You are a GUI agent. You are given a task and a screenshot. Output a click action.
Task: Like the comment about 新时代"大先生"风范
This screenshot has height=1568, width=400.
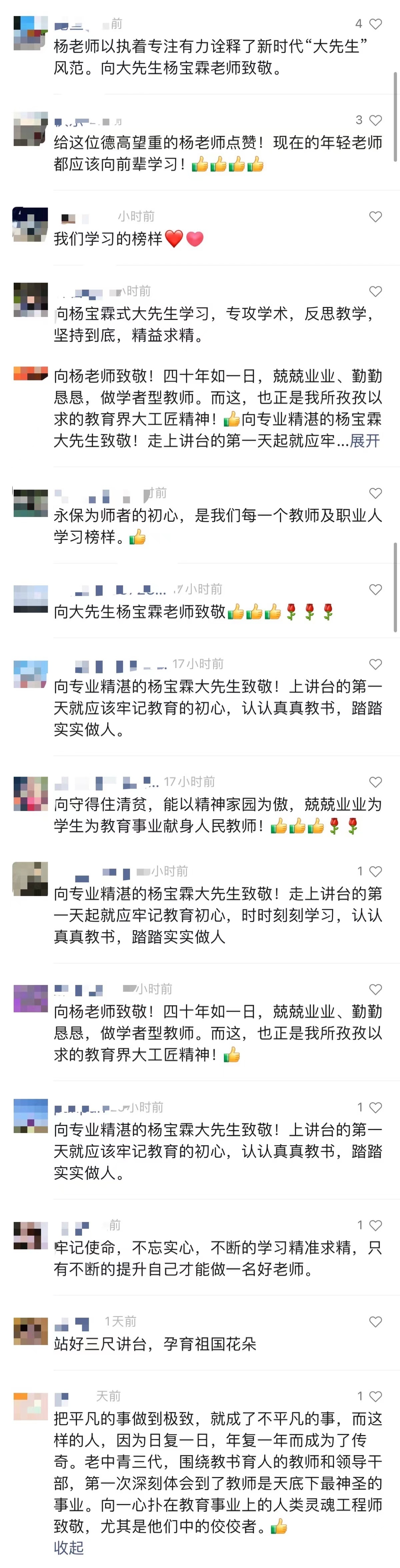(376, 24)
